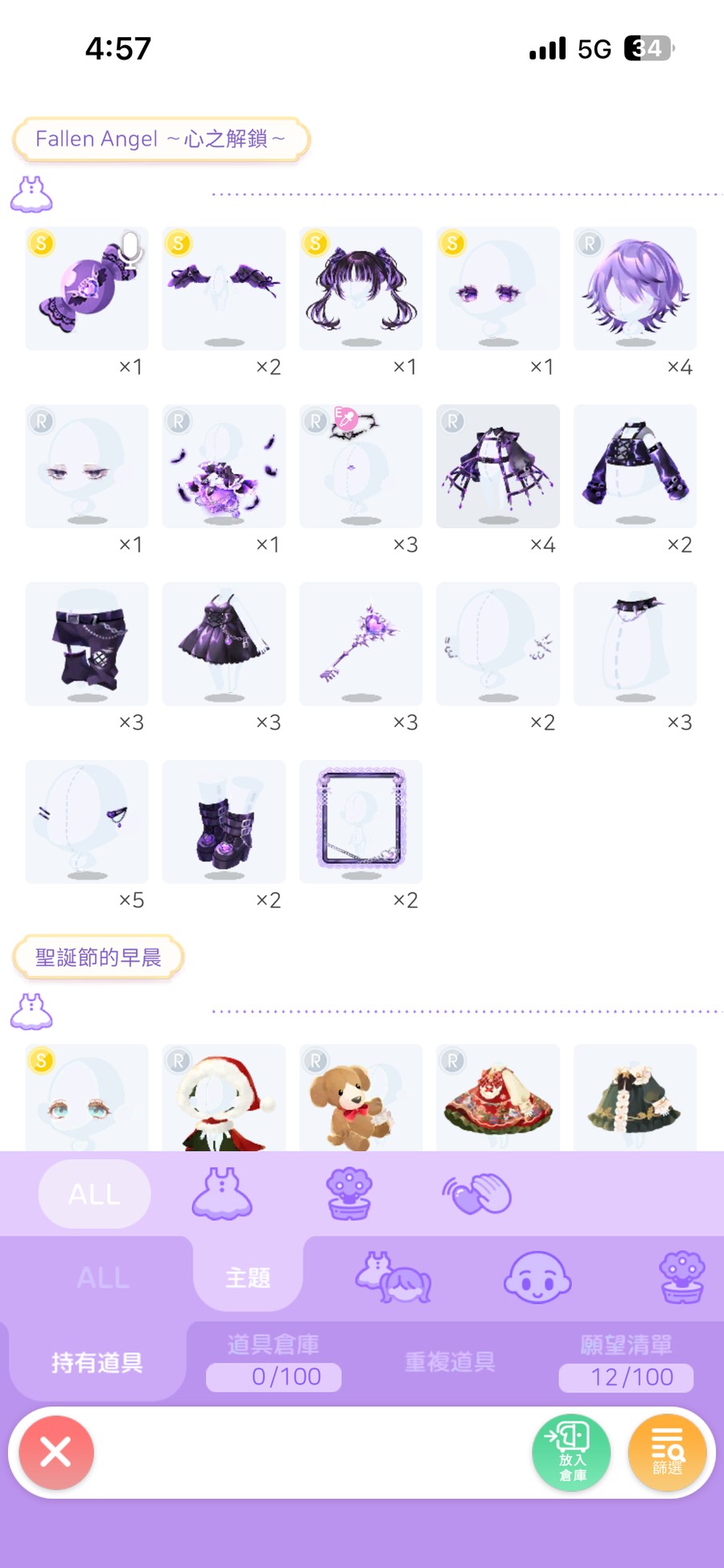
Task: Filter by dress category icon
Action: 222,1194
